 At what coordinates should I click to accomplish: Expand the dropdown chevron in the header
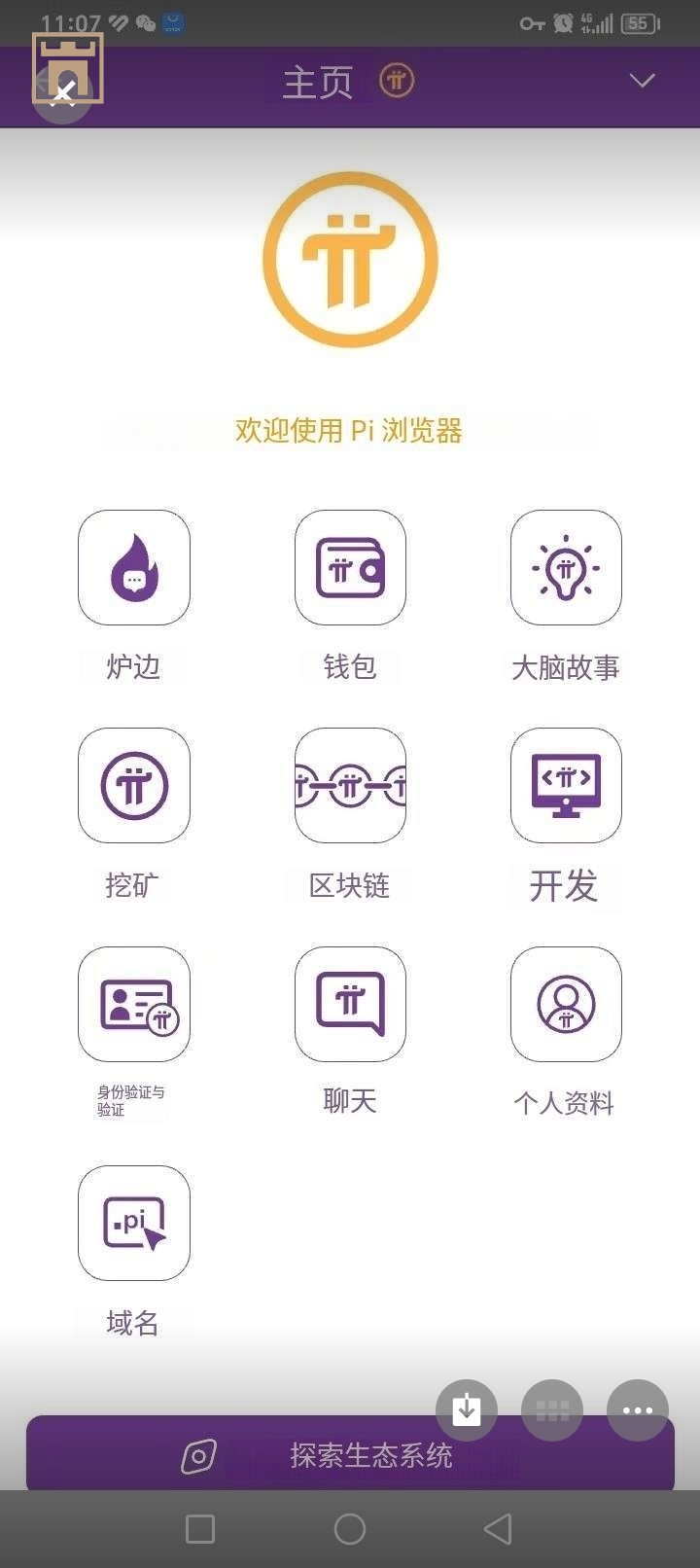[642, 81]
